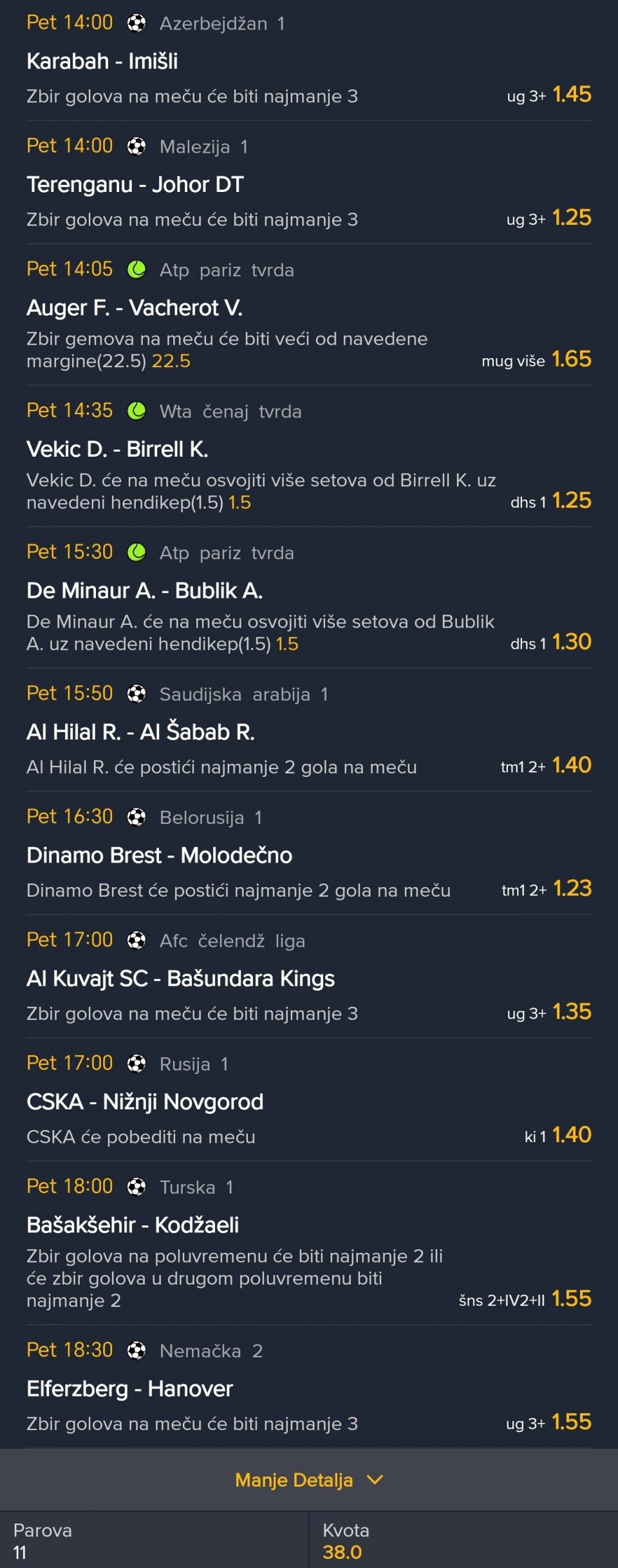This screenshot has height=1568, width=618.
Task: Open the CSKA - Nižnji Novgorod match
Action: click(145, 1102)
